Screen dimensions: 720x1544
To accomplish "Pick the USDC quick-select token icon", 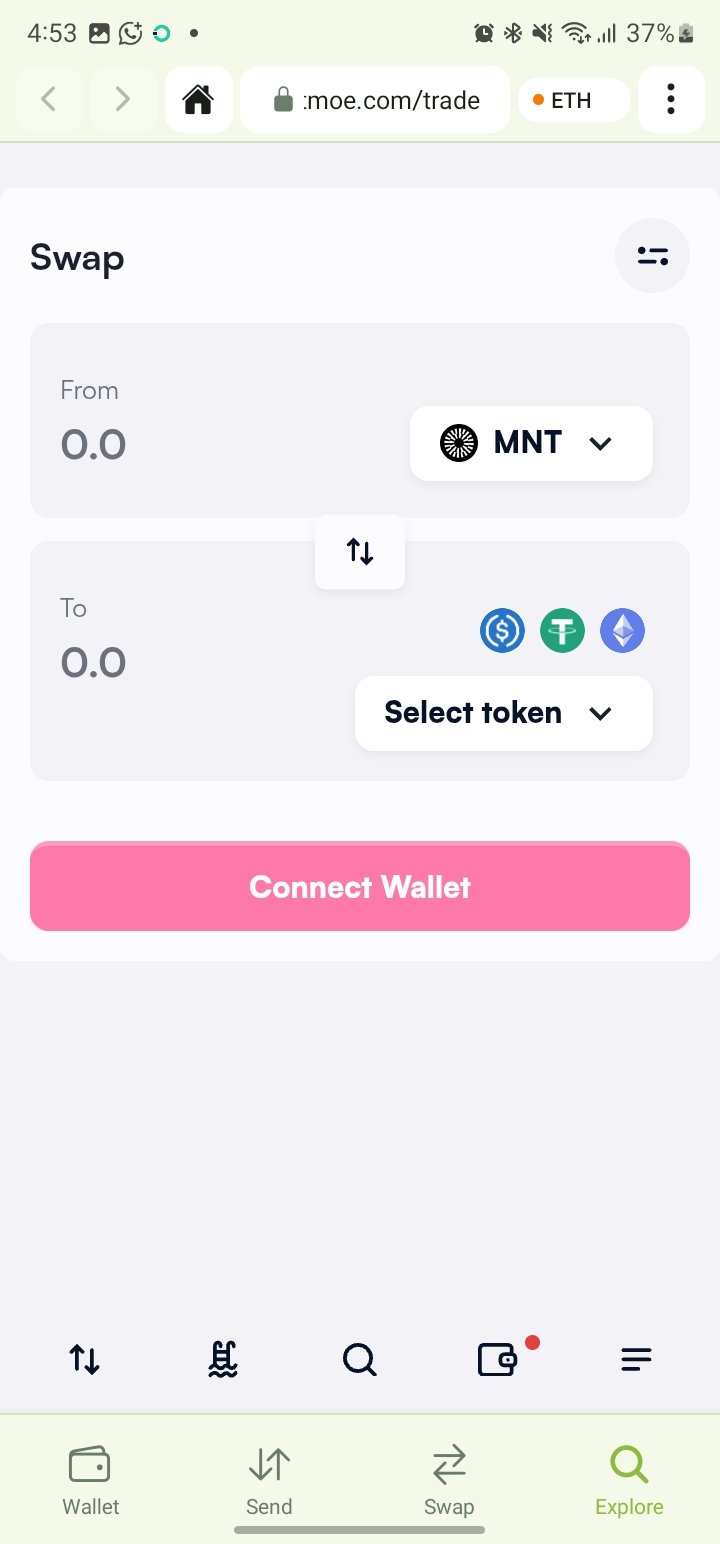I will (x=502, y=631).
